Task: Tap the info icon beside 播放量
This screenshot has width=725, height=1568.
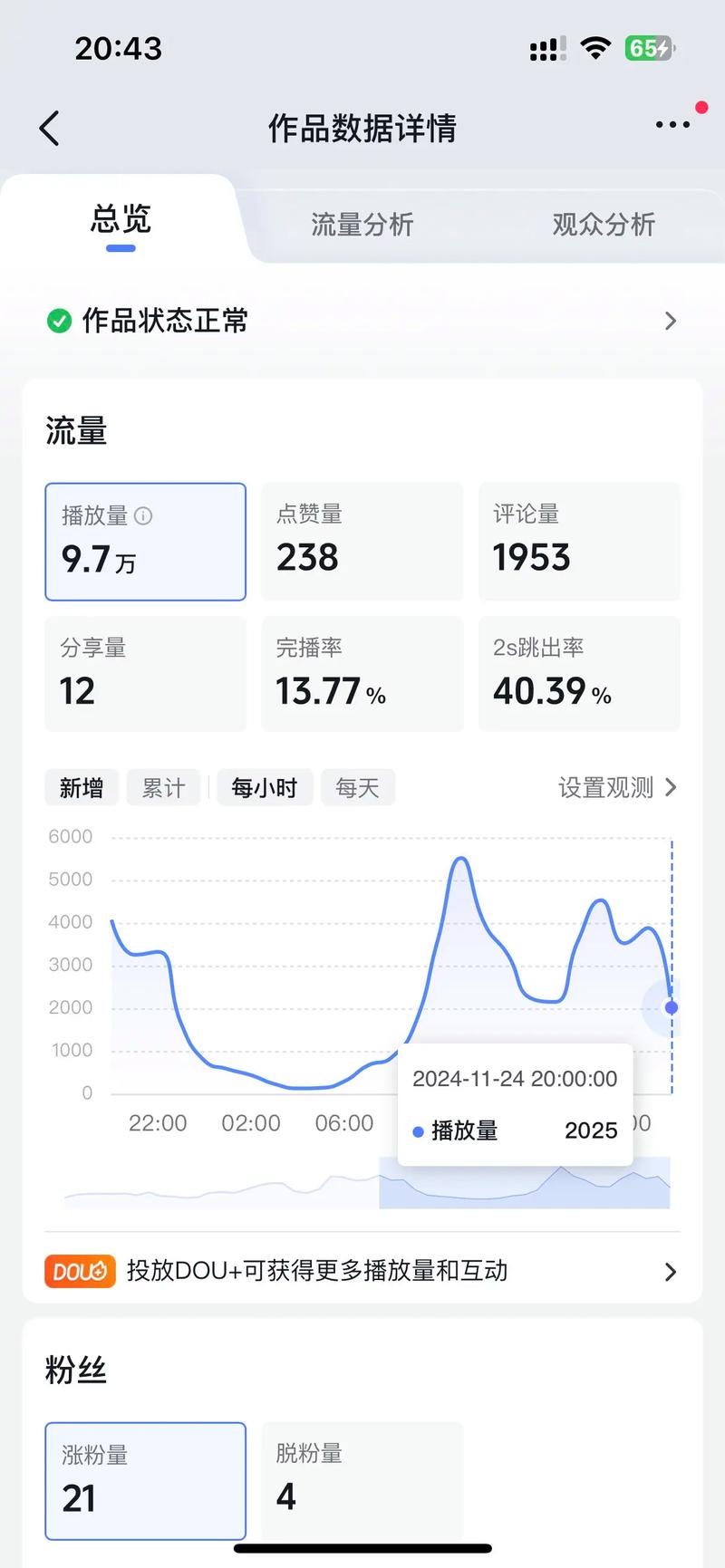Action: (x=142, y=516)
